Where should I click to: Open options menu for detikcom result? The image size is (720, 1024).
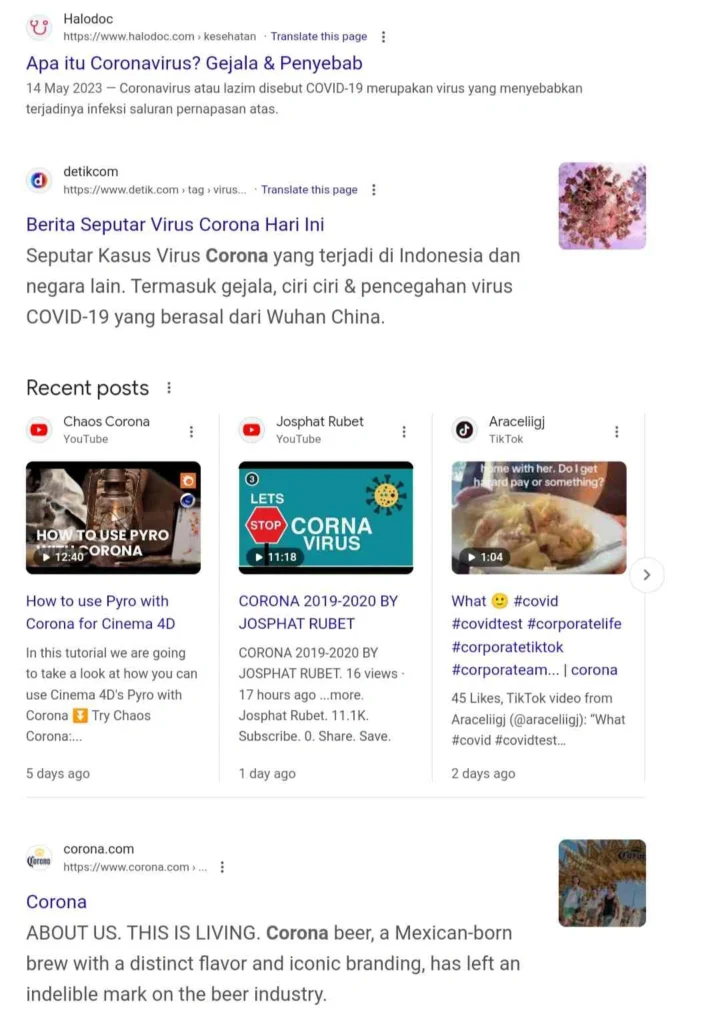tap(374, 190)
